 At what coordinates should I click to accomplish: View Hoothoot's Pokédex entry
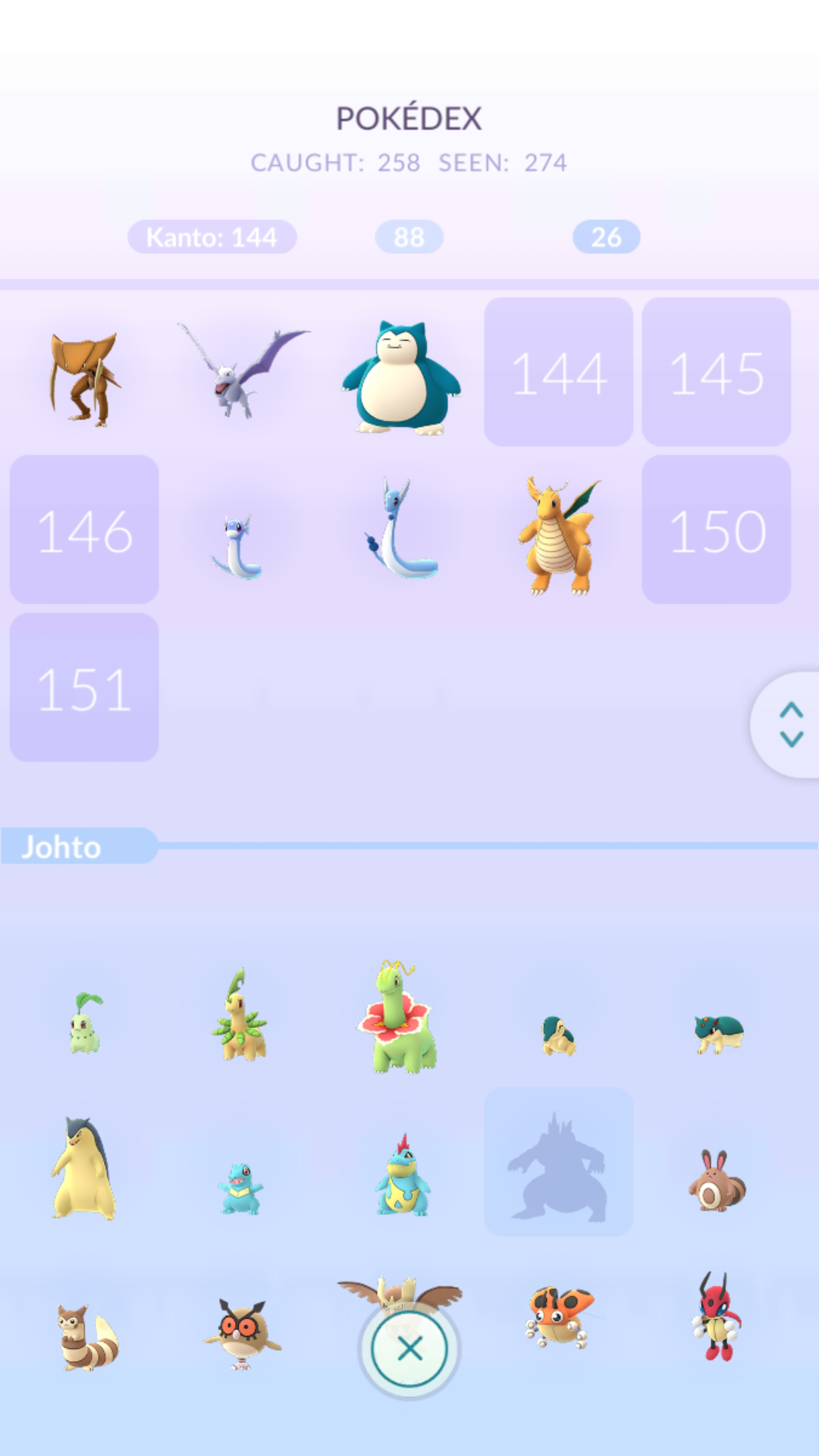click(x=242, y=1332)
